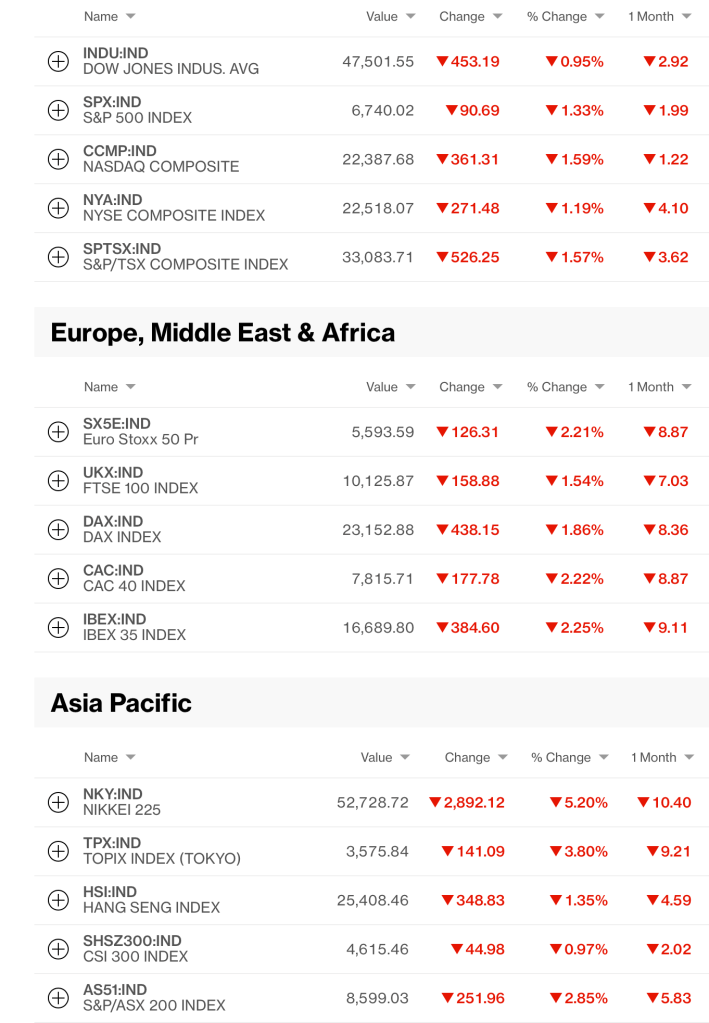The height and width of the screenshot is (1023, 709).
Task: Add S&P/TSX COMPOSITE INDEX to watchlist
Action: 58,257
